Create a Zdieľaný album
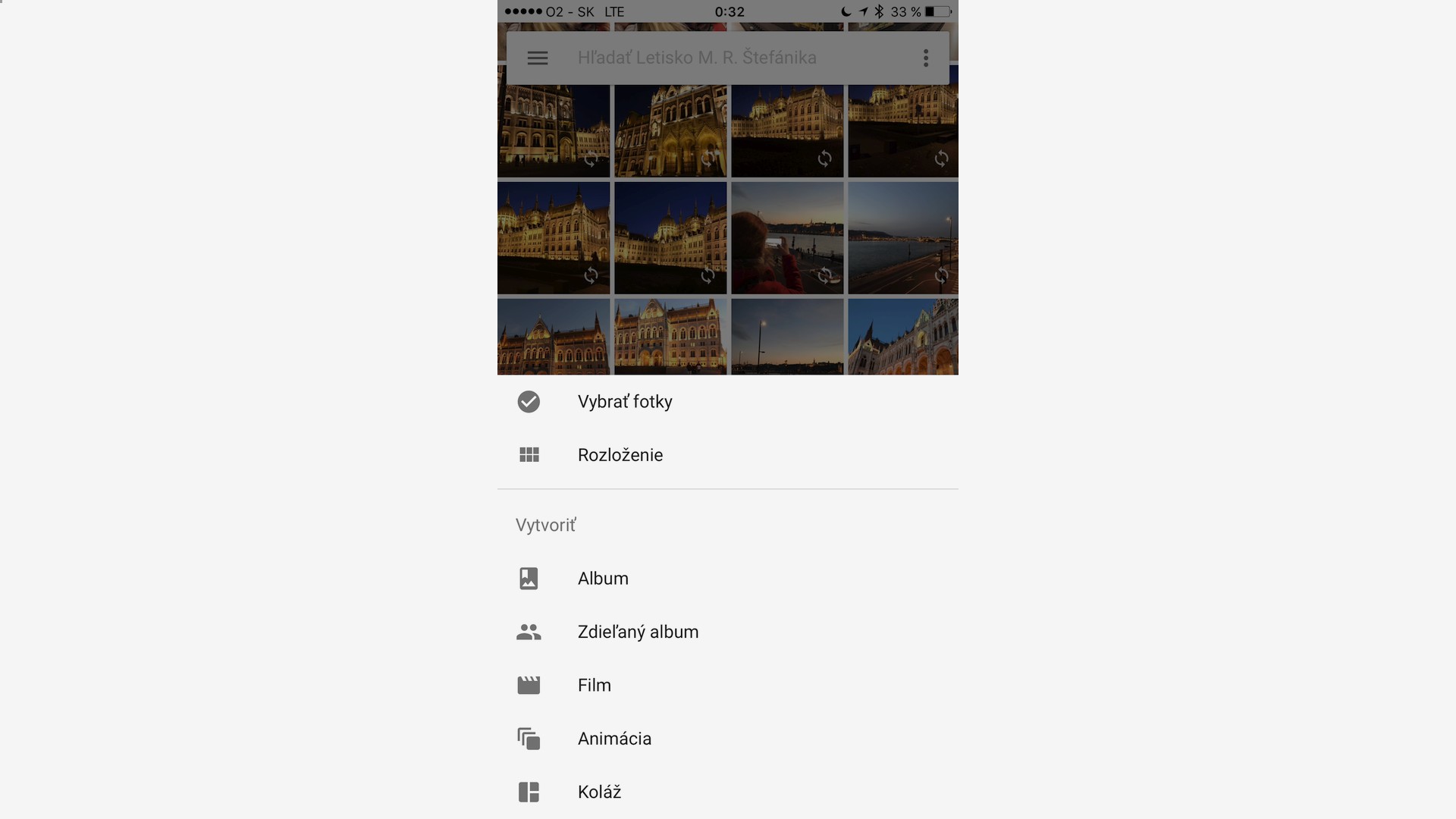The image size is (1456, 819). pos(637,632)
